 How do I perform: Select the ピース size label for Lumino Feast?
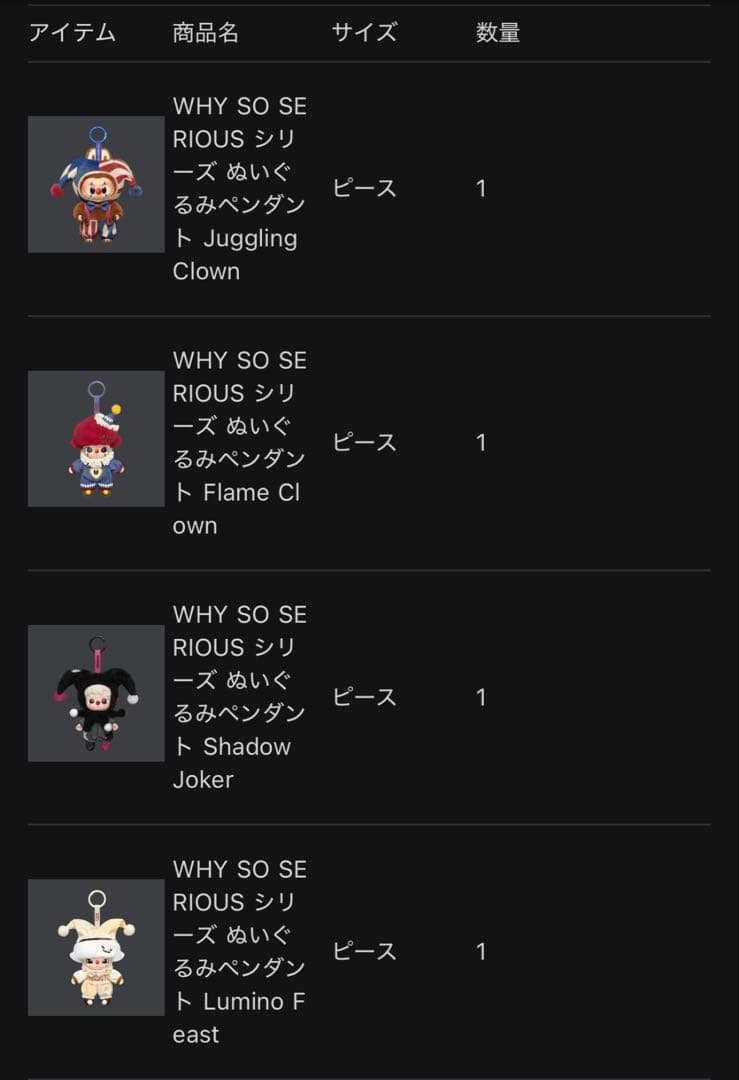pos(365,950)
